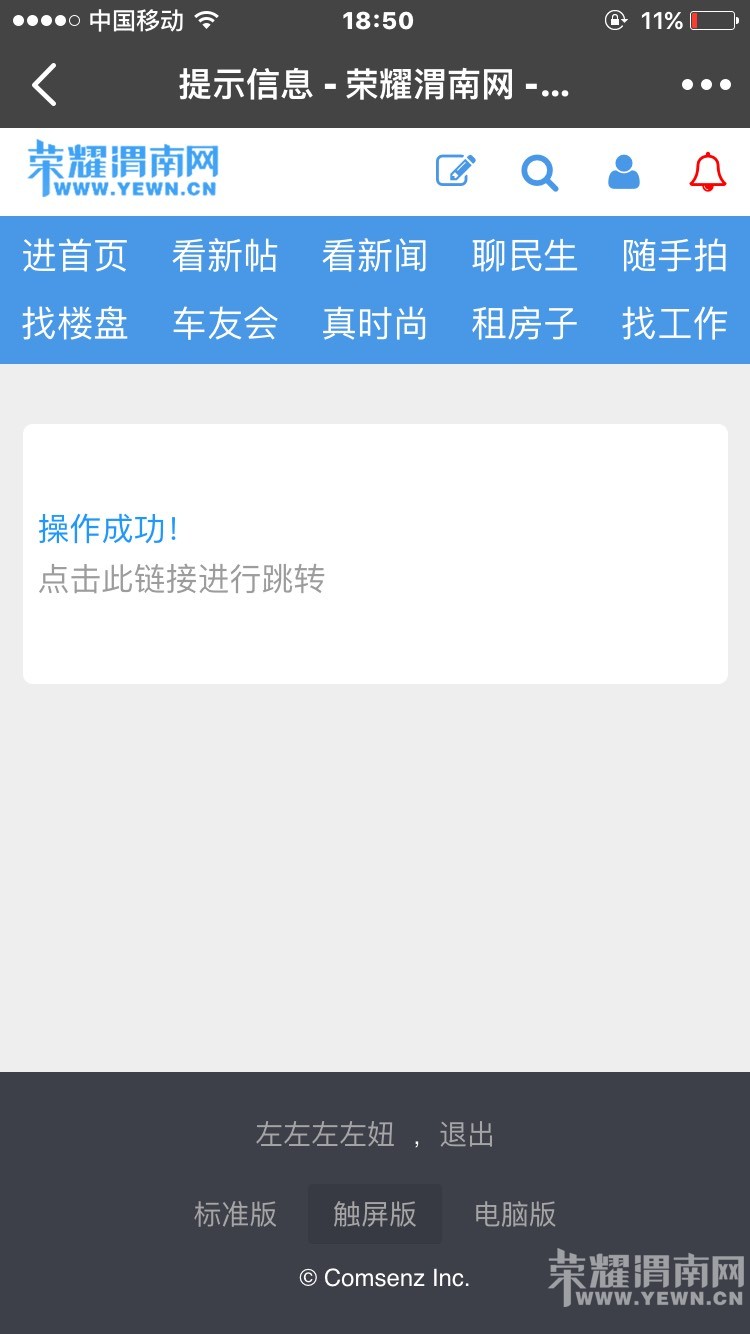This screenshot has width=750, height=1334.
Task: Open the search magnifier icon
Action: [540, 172]
